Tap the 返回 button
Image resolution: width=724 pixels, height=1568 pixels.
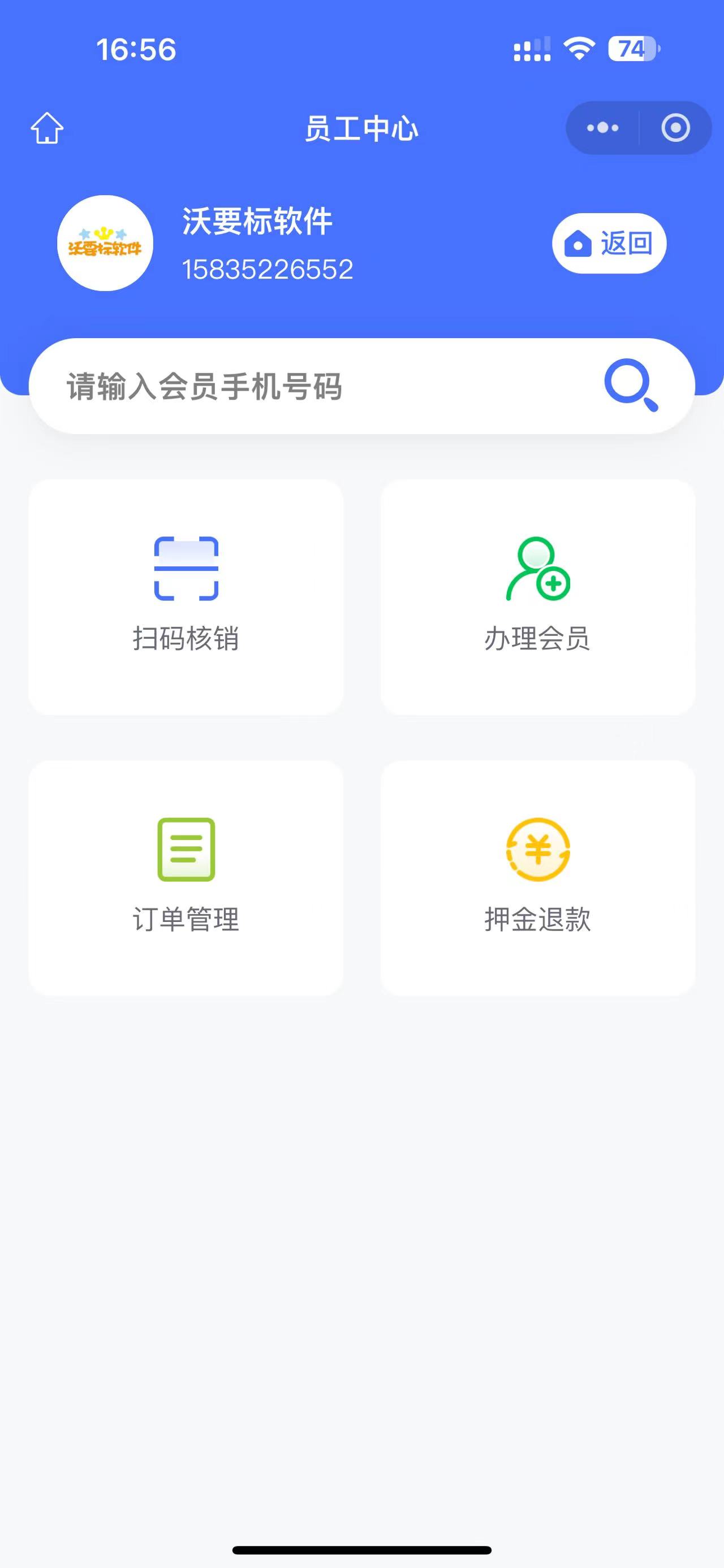tap(609, 244)
